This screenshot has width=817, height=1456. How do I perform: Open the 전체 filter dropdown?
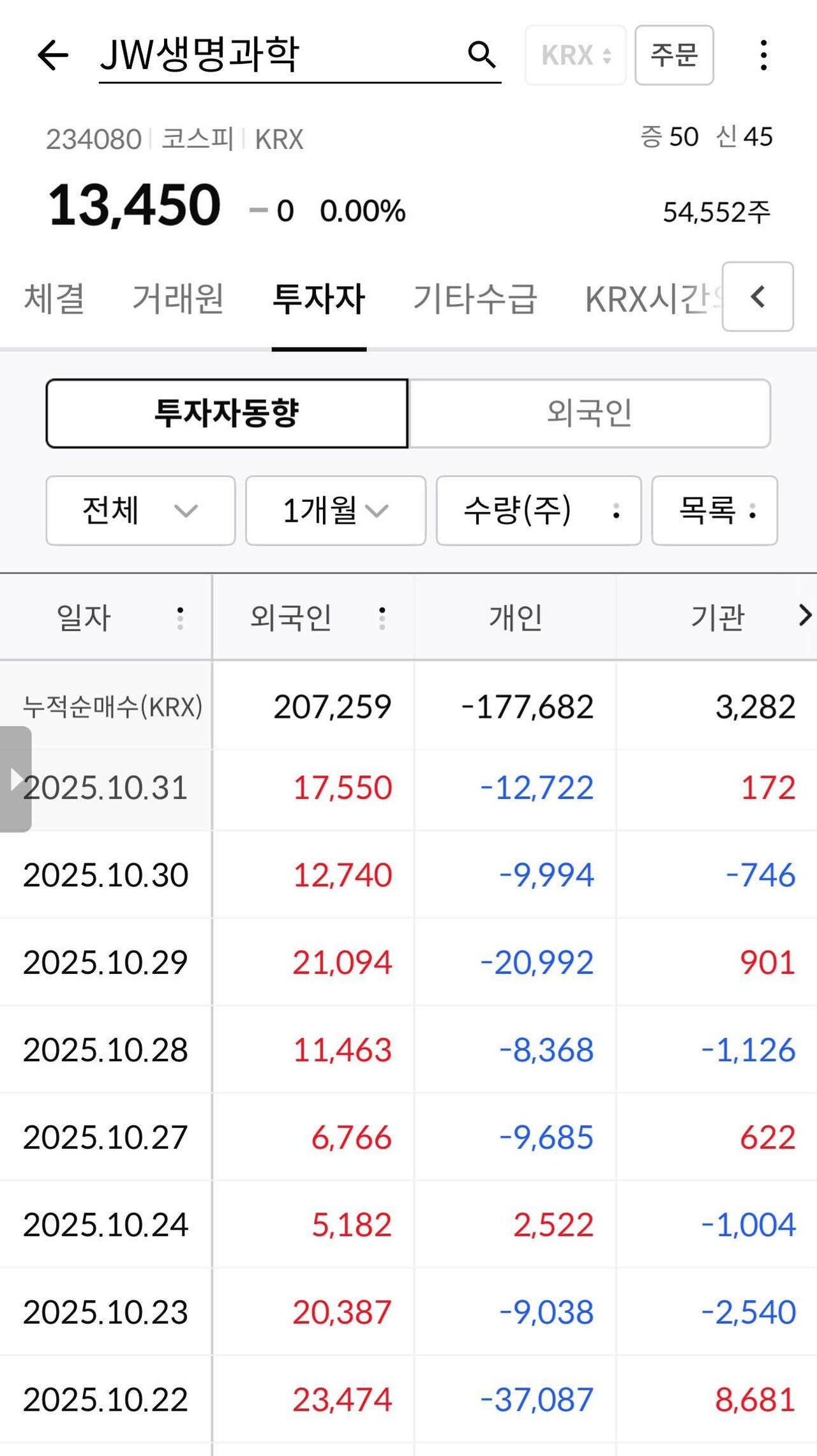coord(139,511)
